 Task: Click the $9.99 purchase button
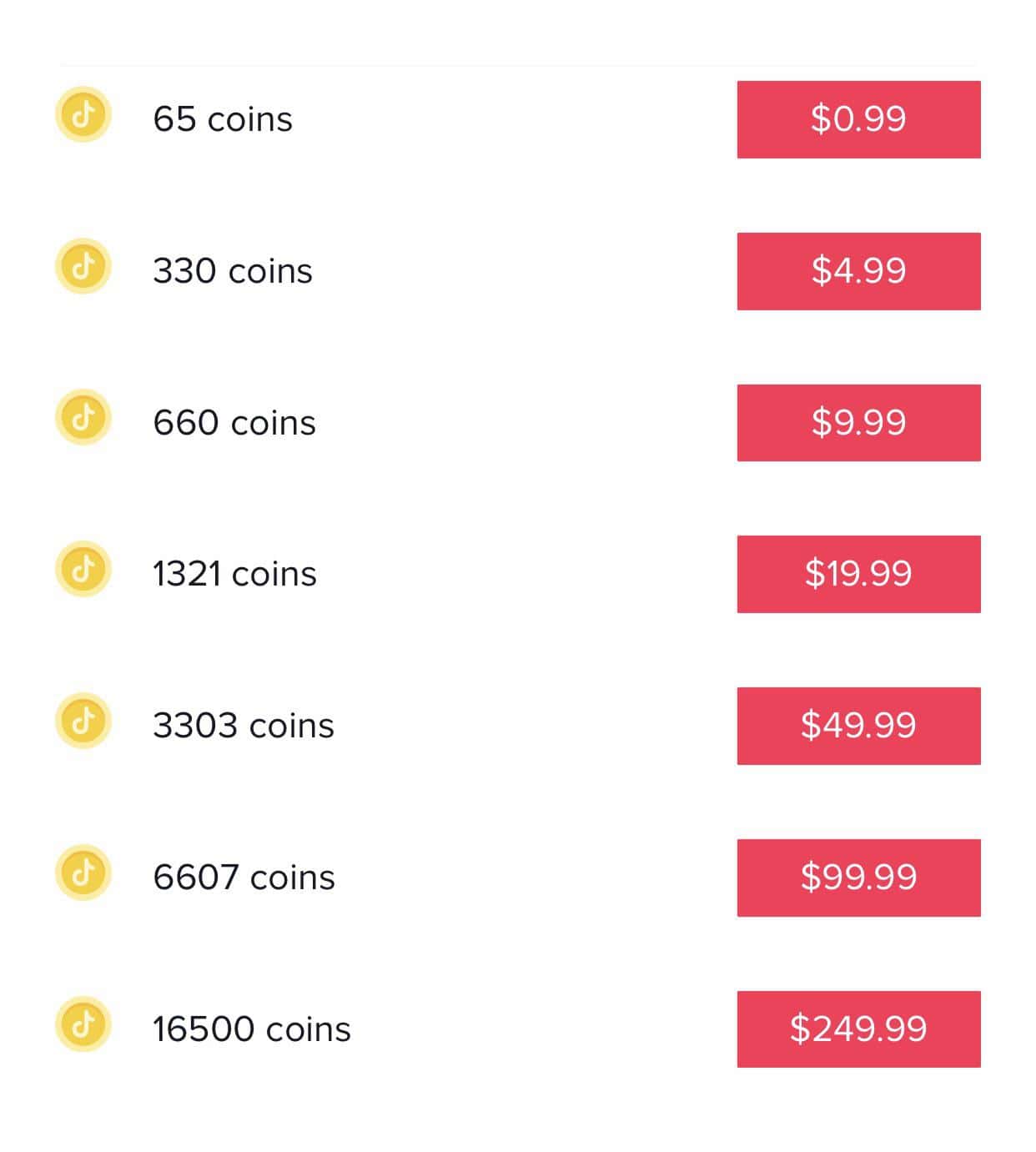(858, 422)
